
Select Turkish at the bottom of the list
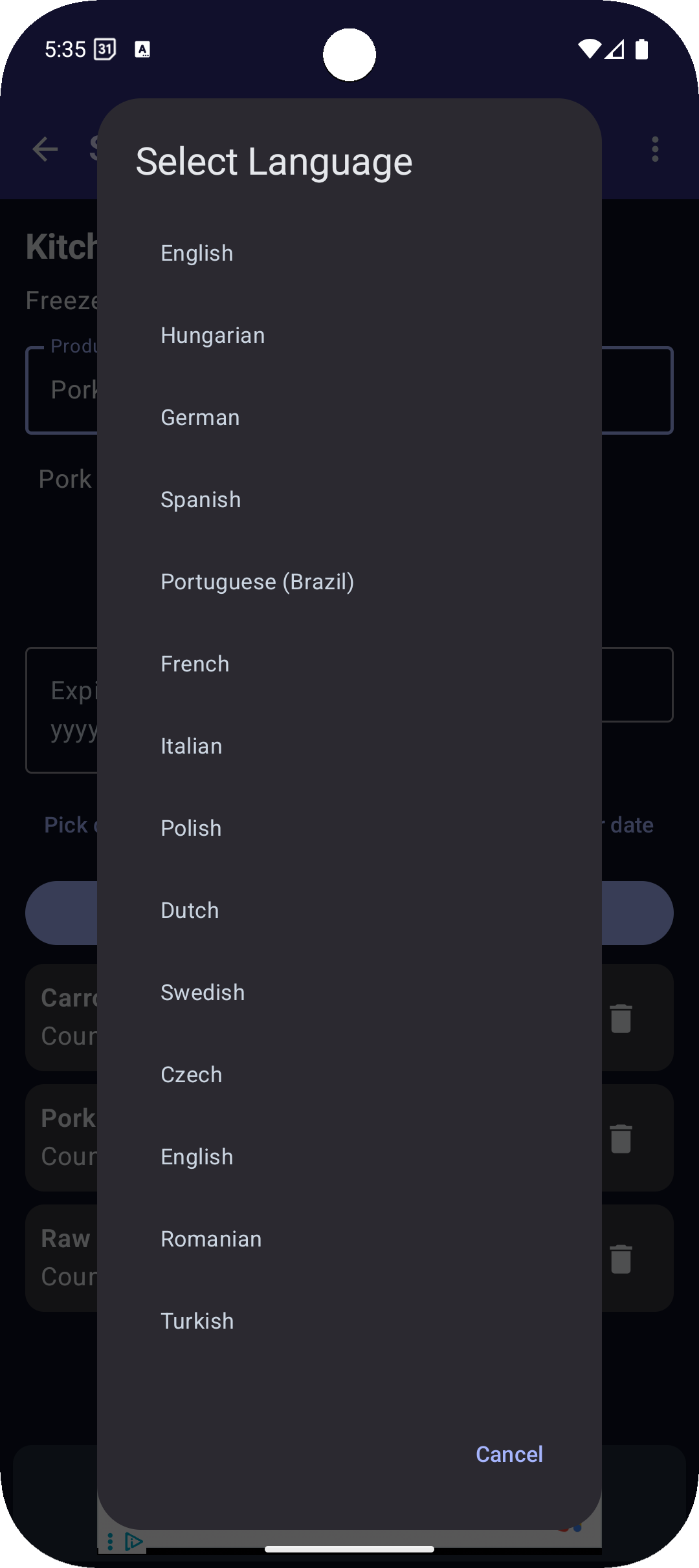pos(197,1321)
